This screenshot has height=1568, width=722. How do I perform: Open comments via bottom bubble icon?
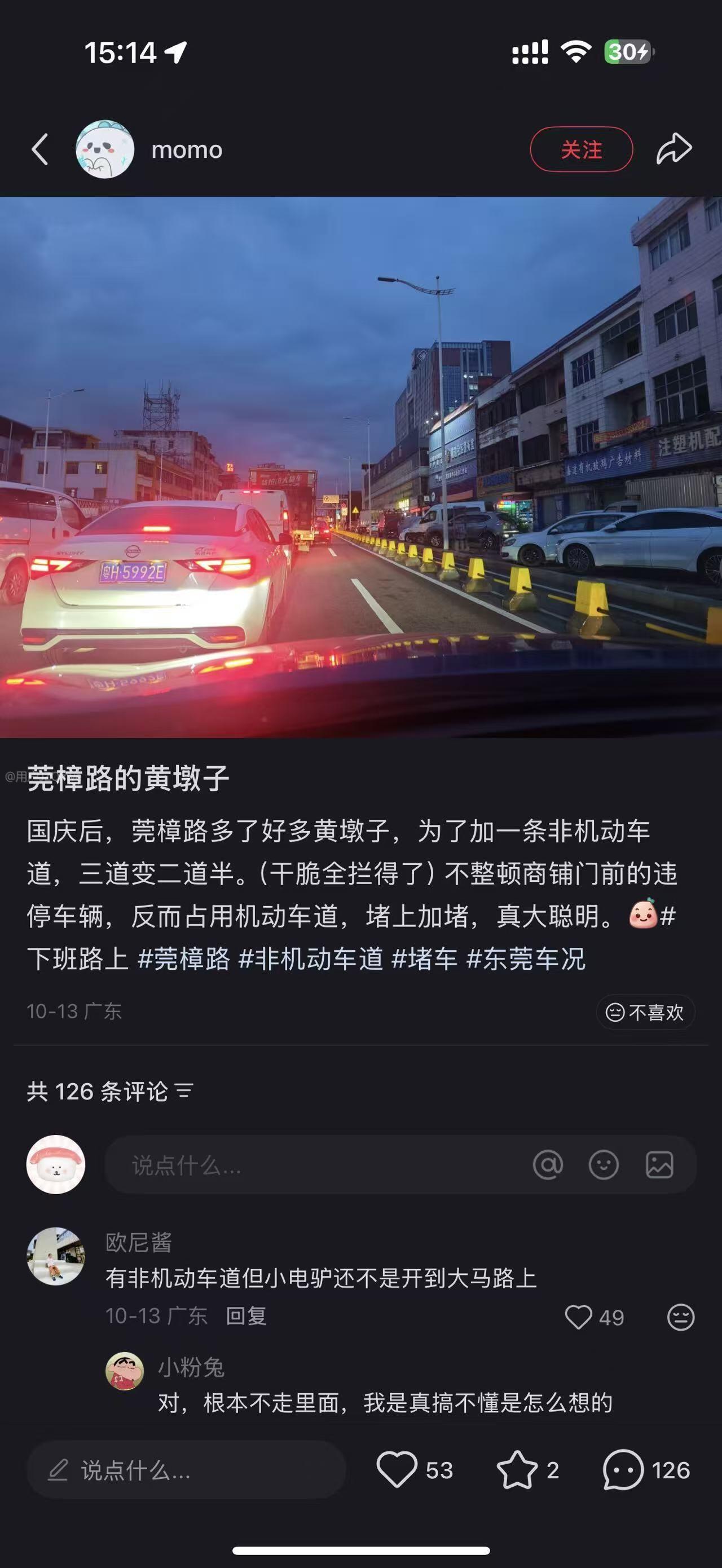pos(623,1470)
